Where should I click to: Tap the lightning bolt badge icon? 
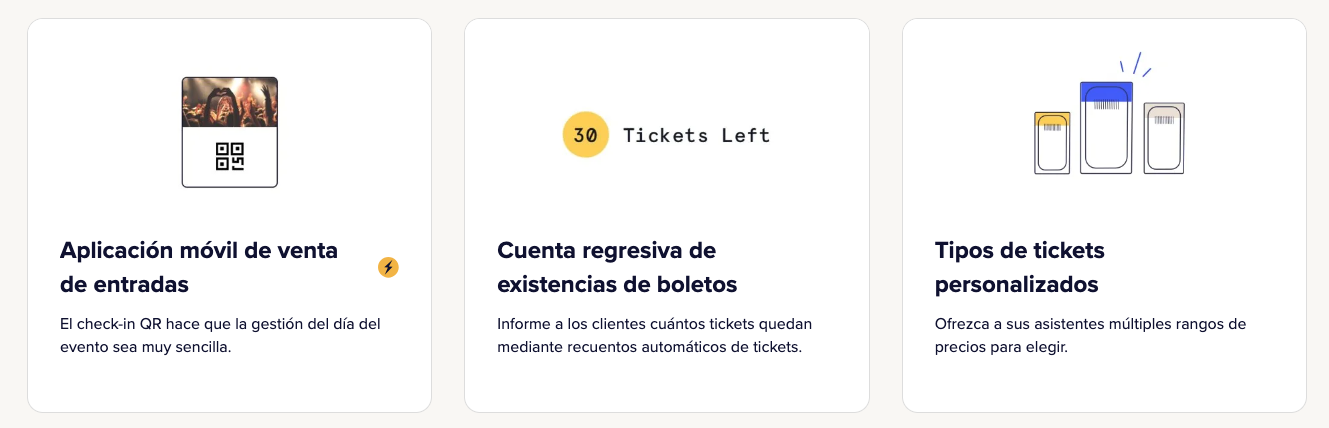388,267
